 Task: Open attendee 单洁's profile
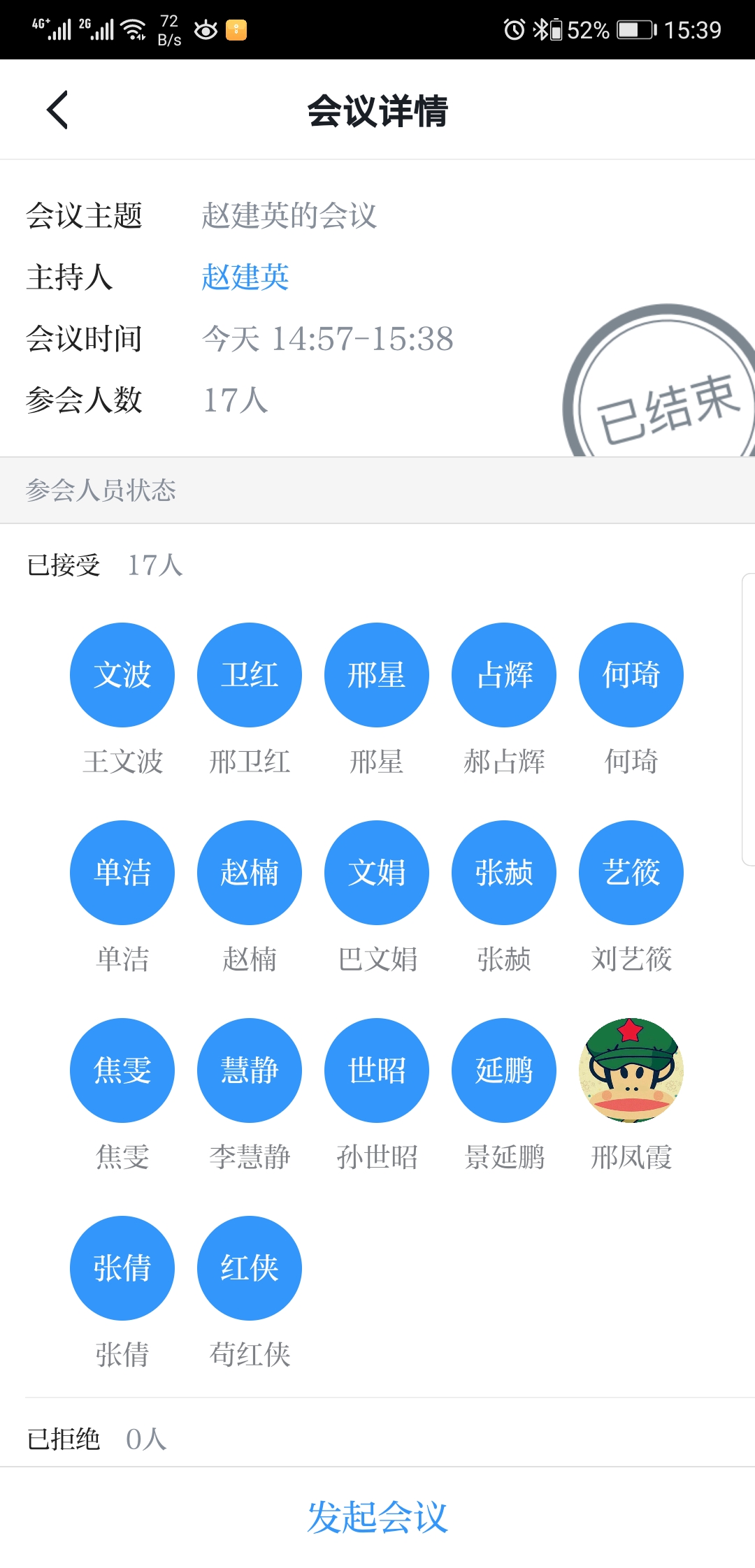pyautogui.click(x=122, y=873)
